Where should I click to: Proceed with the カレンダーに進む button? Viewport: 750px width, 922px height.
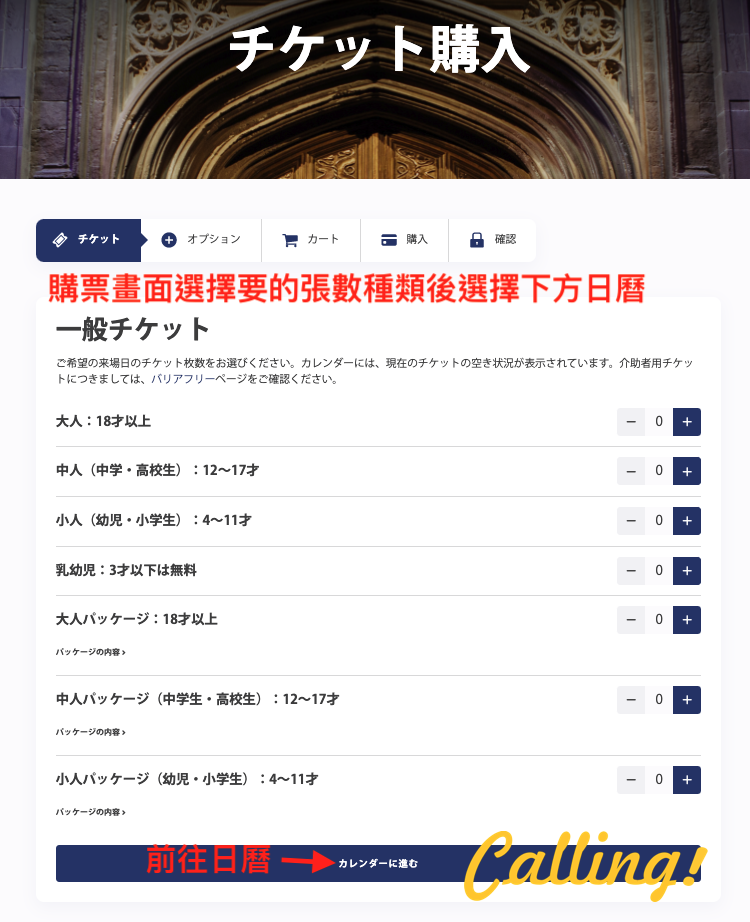(378, 863)
